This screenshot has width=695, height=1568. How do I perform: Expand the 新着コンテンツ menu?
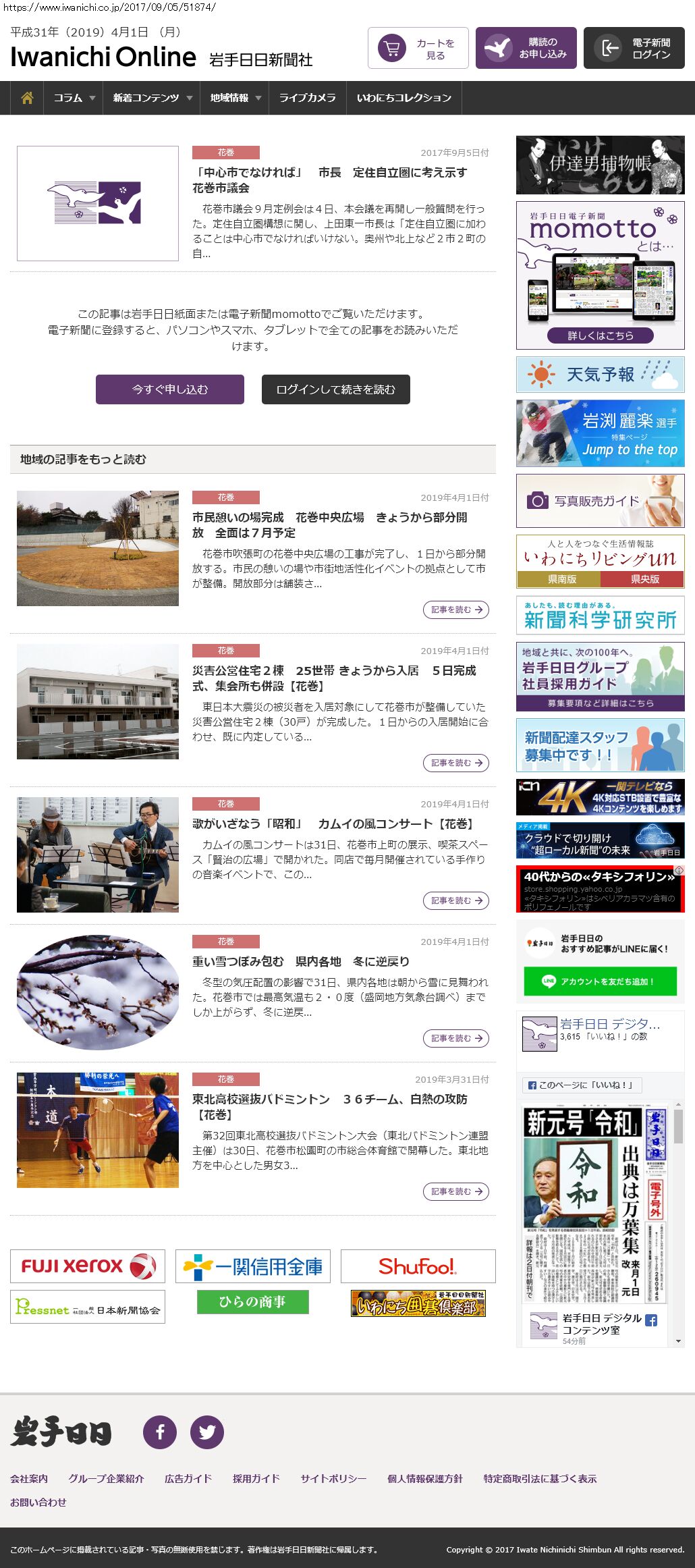point(152,98)
